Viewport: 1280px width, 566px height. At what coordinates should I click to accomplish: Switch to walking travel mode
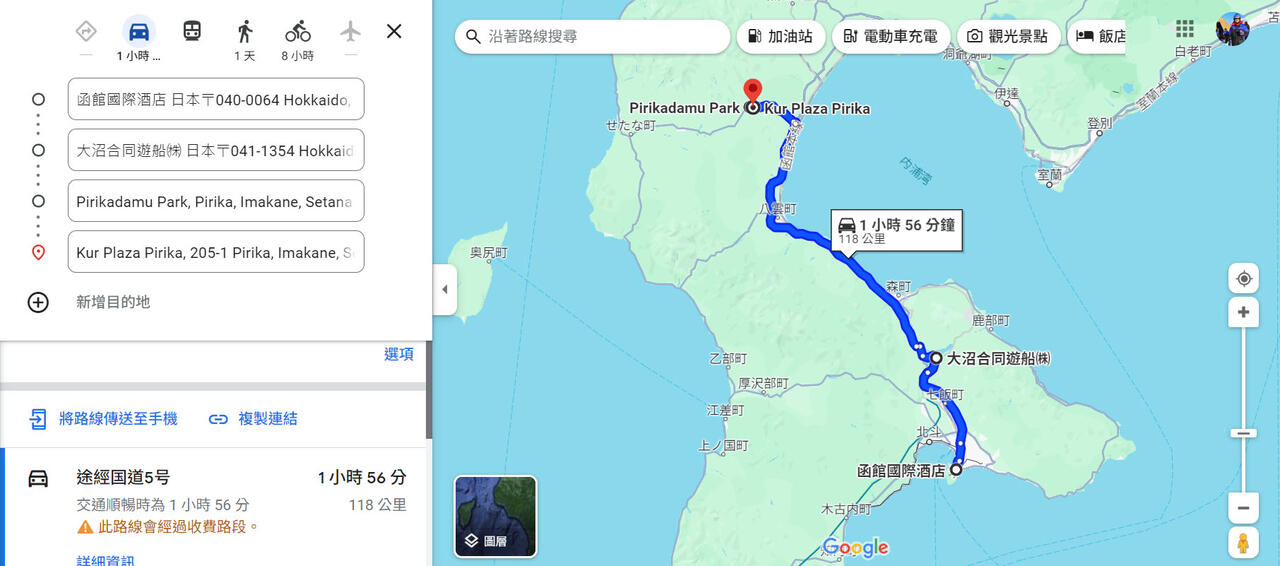(245, 31)
